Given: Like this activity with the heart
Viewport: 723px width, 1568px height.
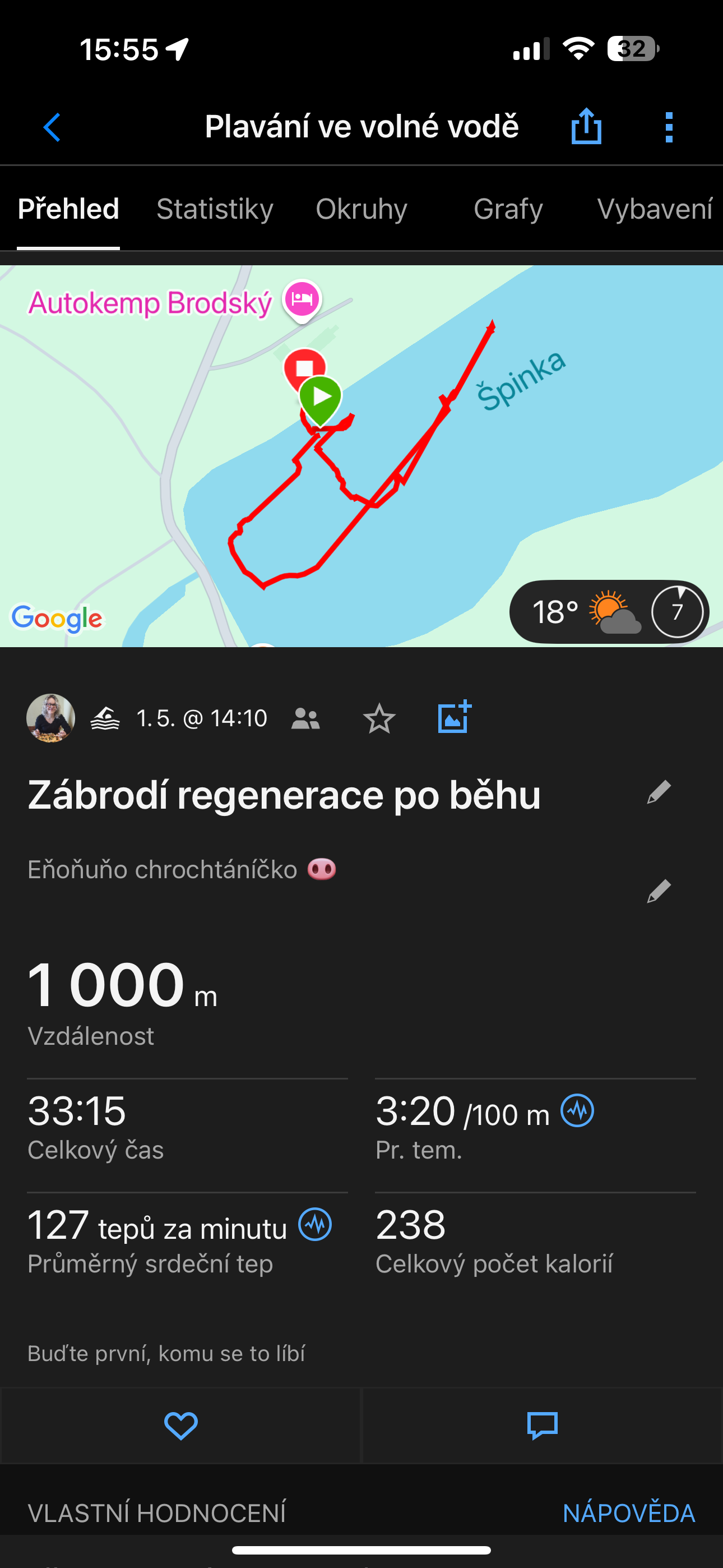Looking at the screenshot, I should 180,1426.
